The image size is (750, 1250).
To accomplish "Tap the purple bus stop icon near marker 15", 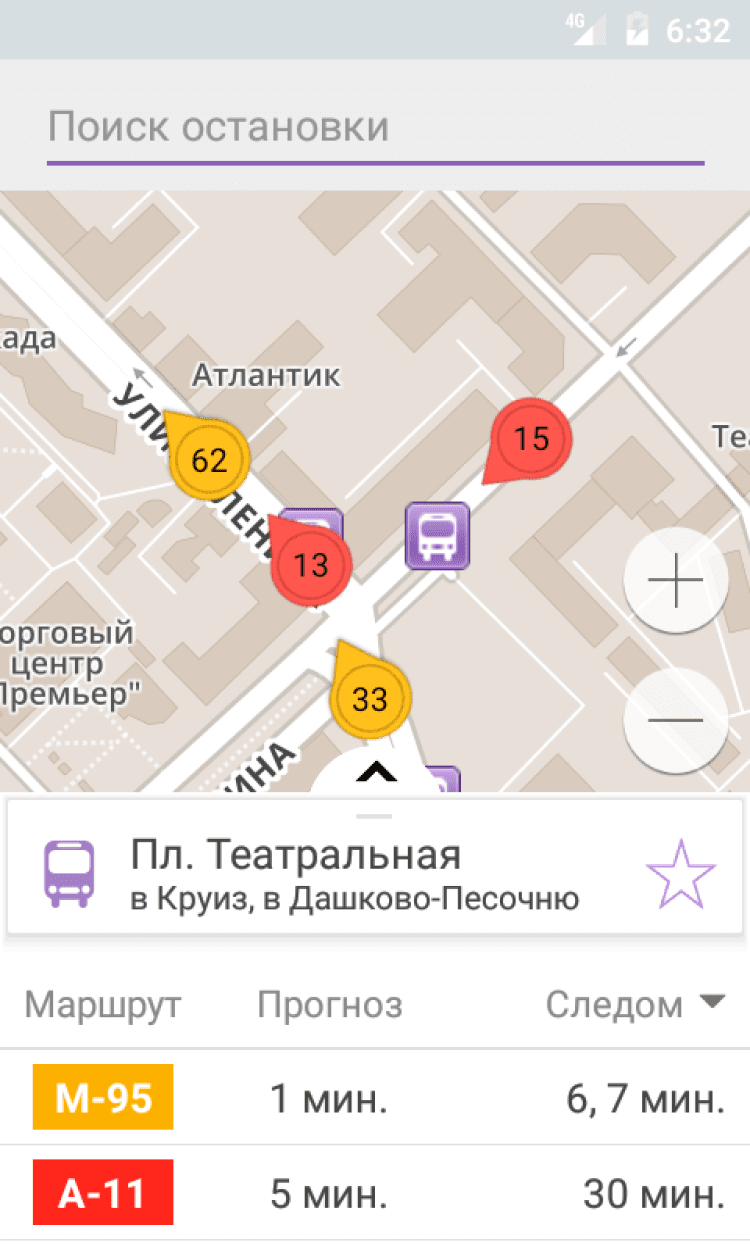I will [437, 536].
